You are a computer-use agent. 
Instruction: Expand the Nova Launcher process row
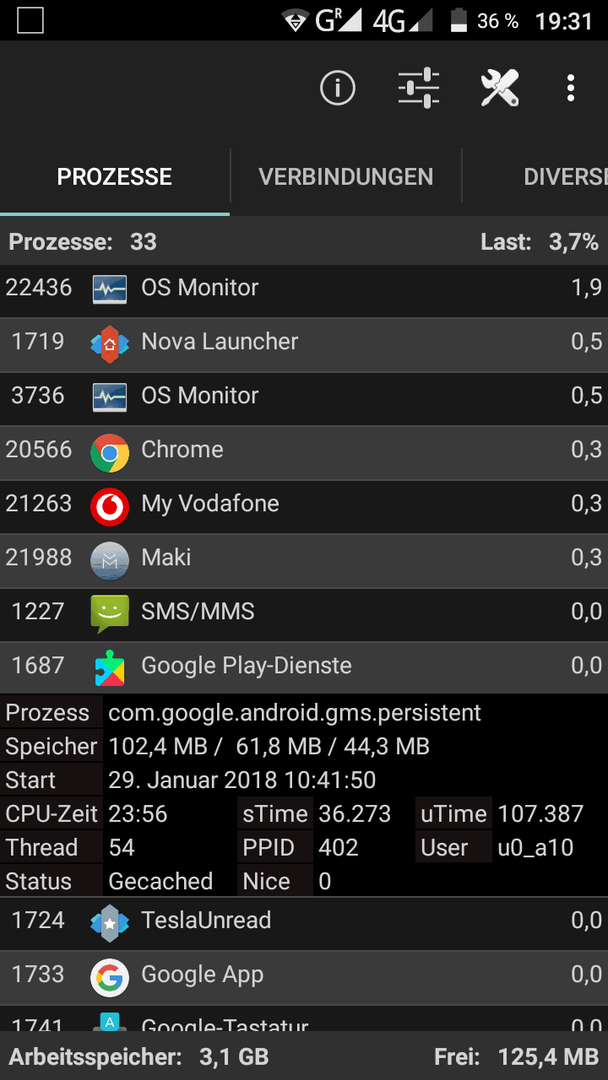[304, 342]
